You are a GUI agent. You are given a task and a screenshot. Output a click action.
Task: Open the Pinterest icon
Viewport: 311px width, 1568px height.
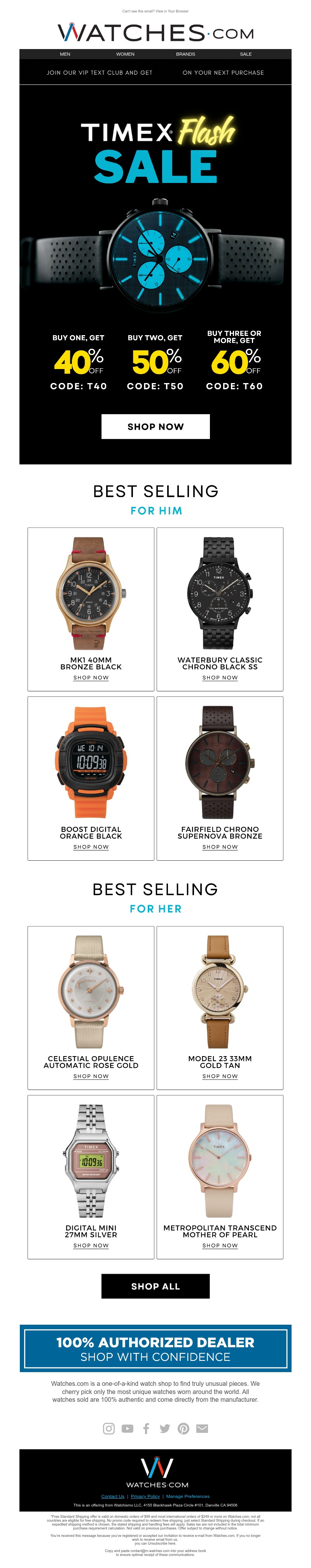[183, 1429]
